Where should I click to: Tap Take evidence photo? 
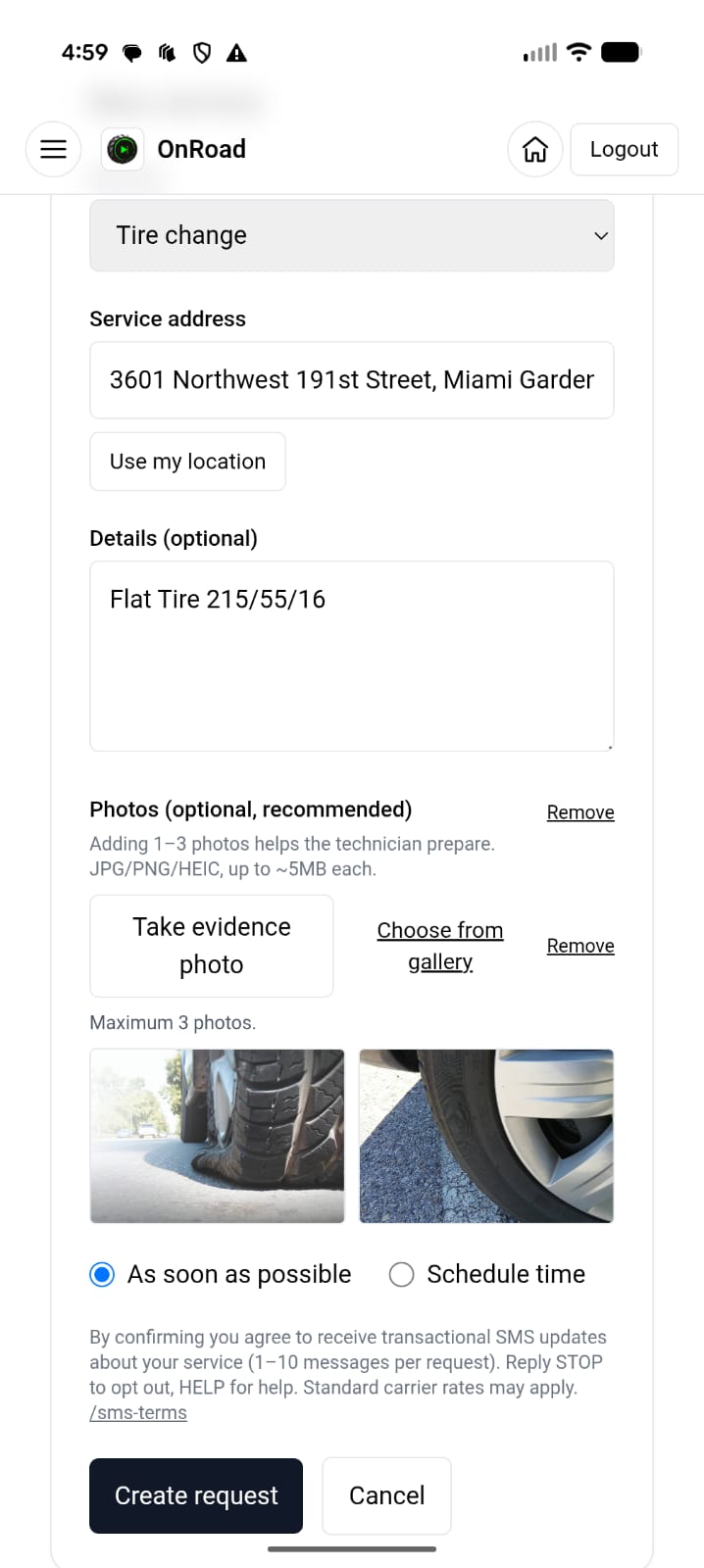[212, 946]
